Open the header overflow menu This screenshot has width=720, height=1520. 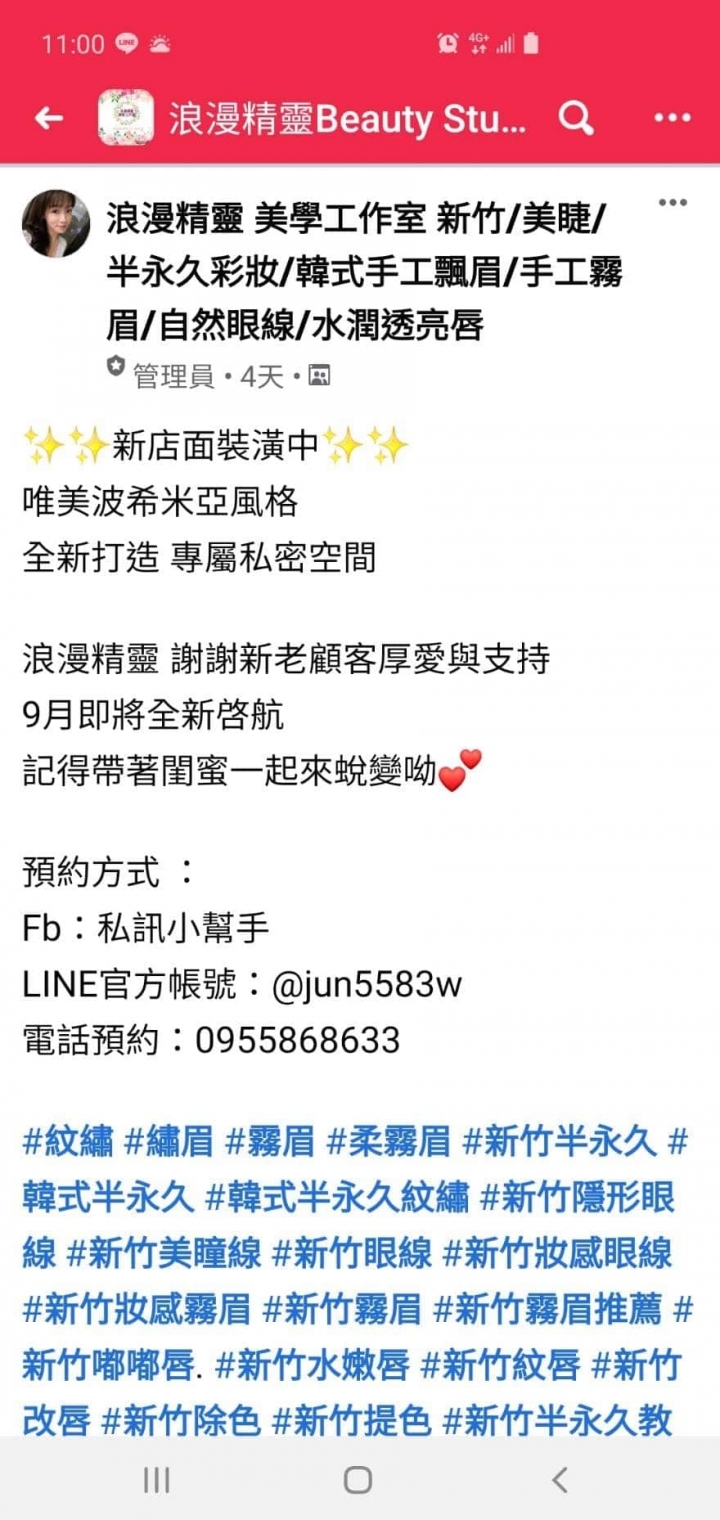672,119
